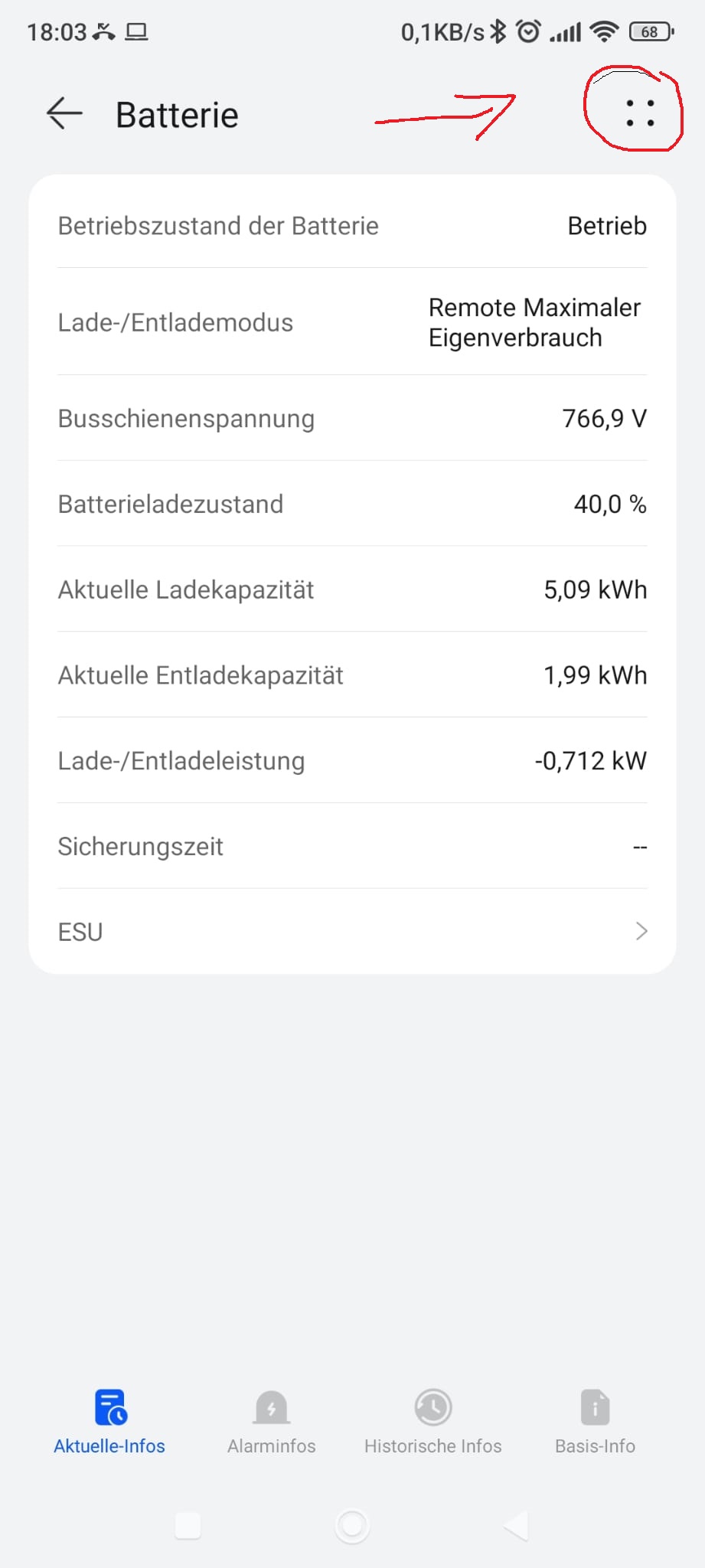Open the four-dot menu in top bar
The image size is (705, 1568).
click(640, 113)
